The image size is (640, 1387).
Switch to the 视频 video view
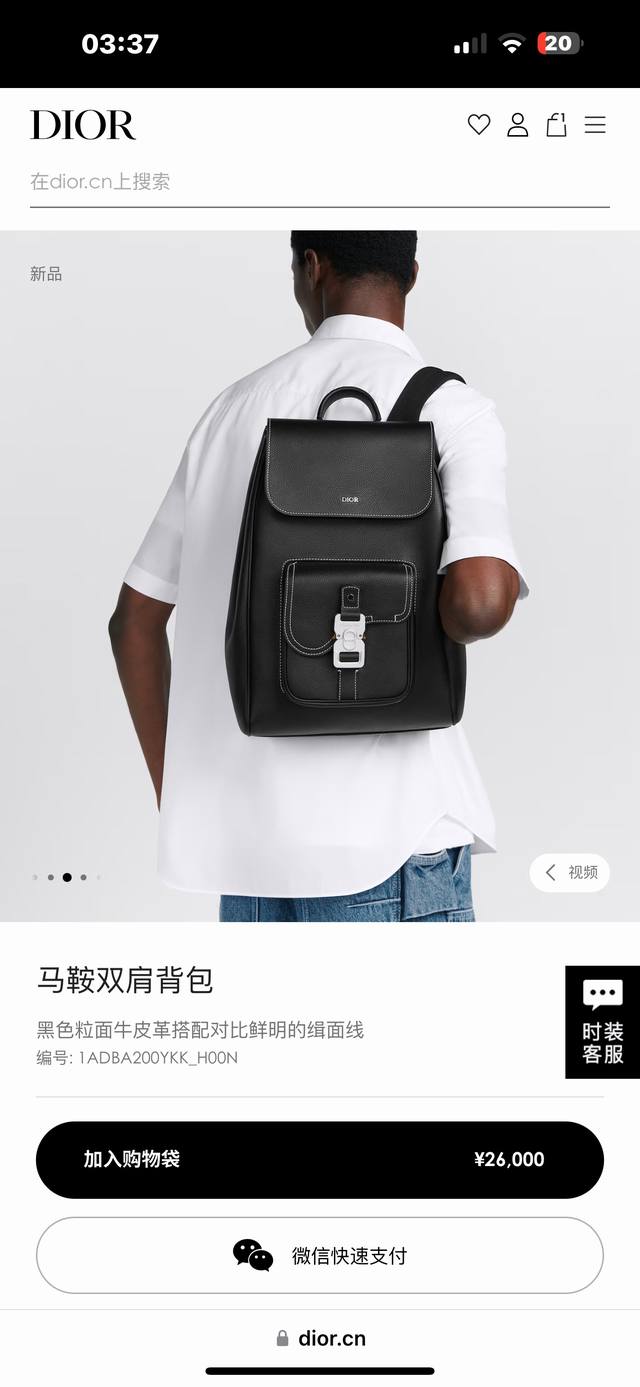tap(570, 872)
